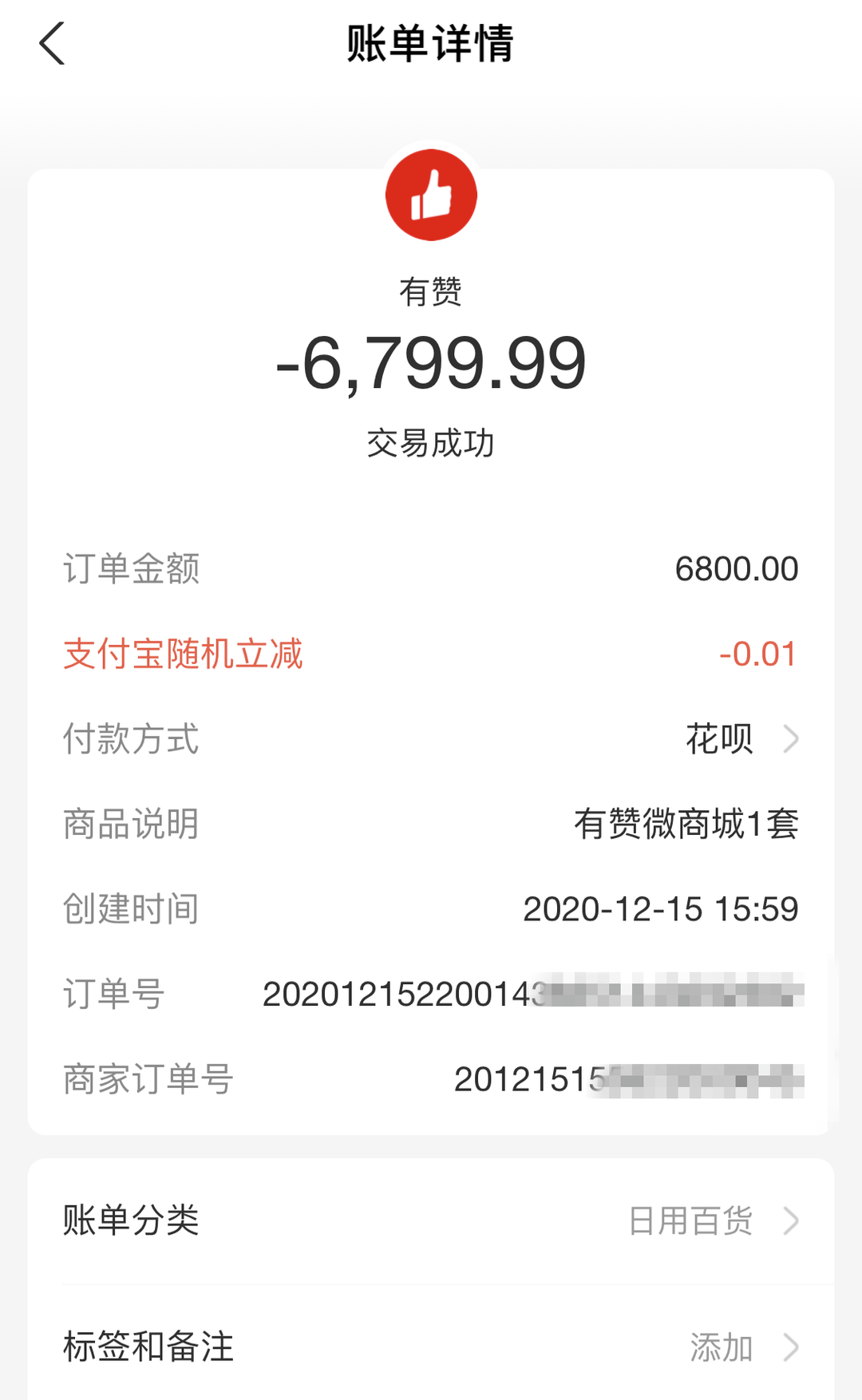
Task: Click the arrow beside 添加 under 标签和备注
Action: pos(790,1347)
